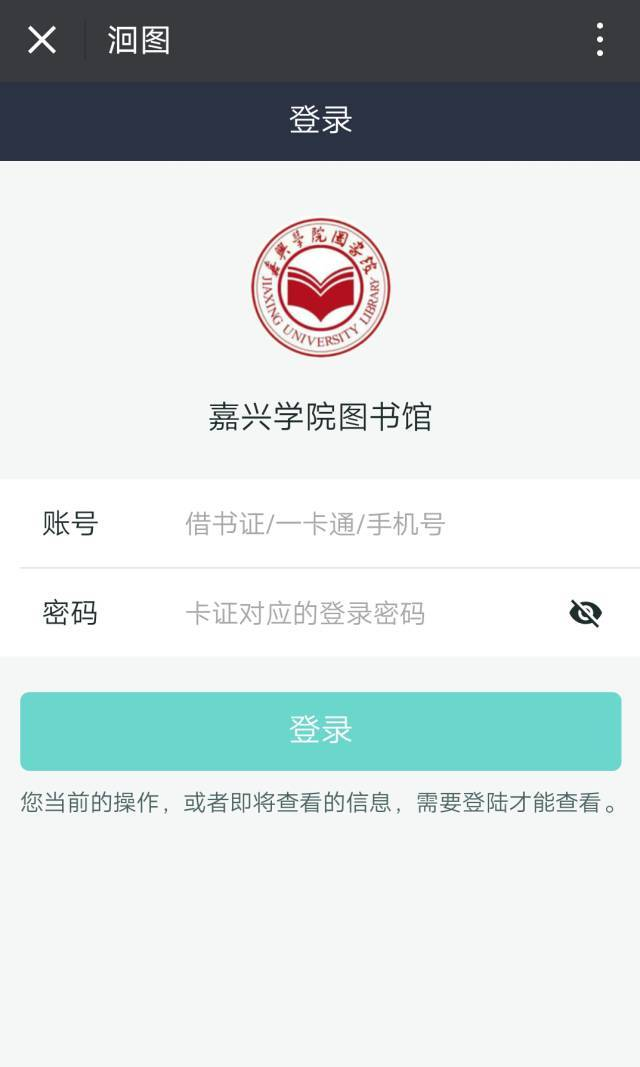This screenshot has width=640, height=1067.
Task: Tap the 登录 login button
Action: (320, 731)
